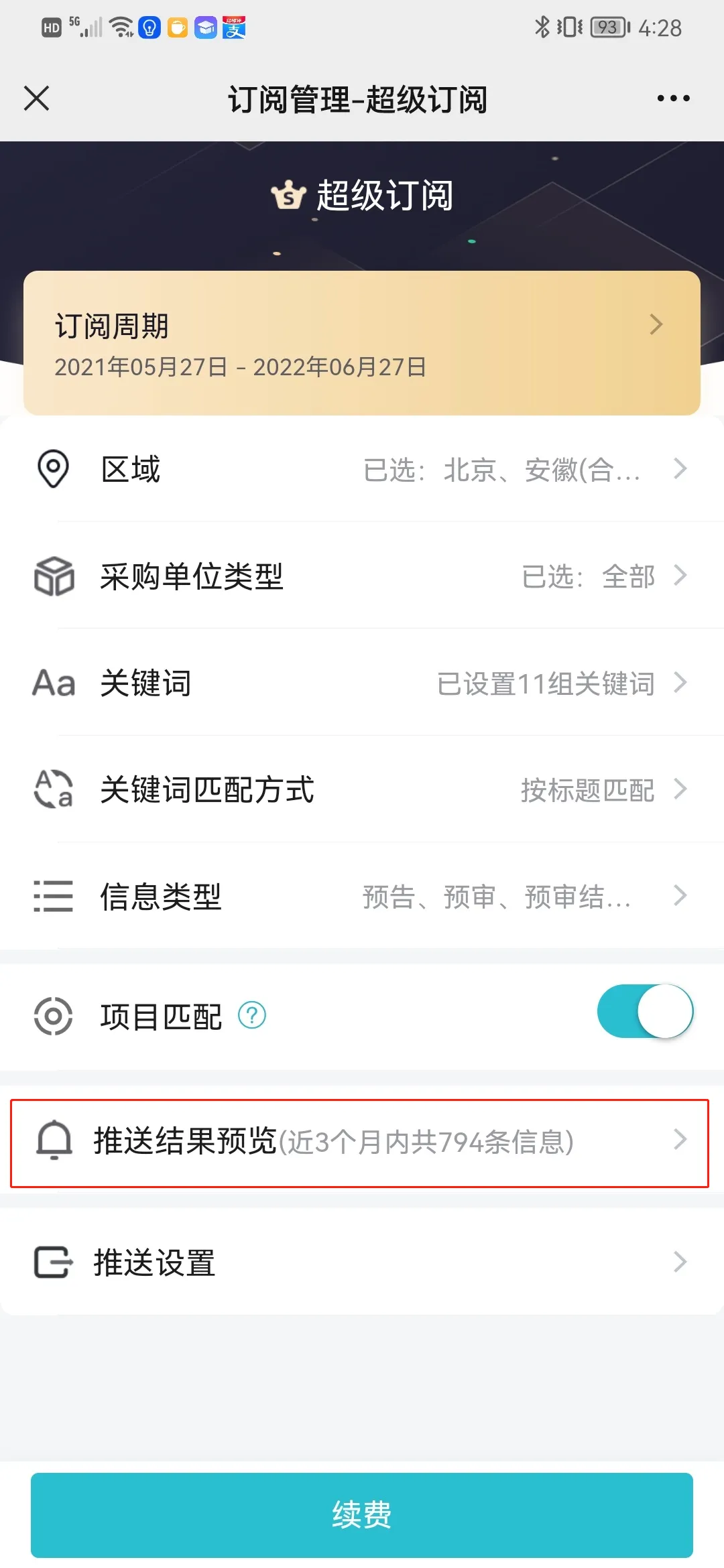Viewport: 724px width, 1568px height.
Task: Open the 区域 region settings
Action: [362, 469]
